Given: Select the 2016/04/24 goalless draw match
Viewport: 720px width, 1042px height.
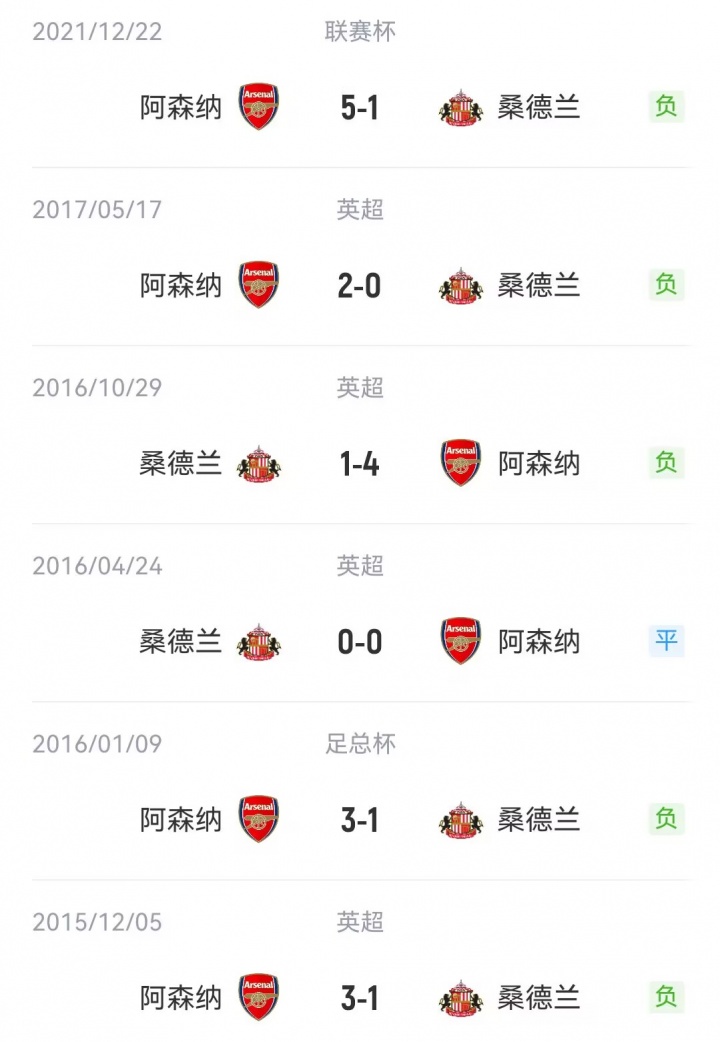Looking at the screenshot, I should click(x=360, y=642).
